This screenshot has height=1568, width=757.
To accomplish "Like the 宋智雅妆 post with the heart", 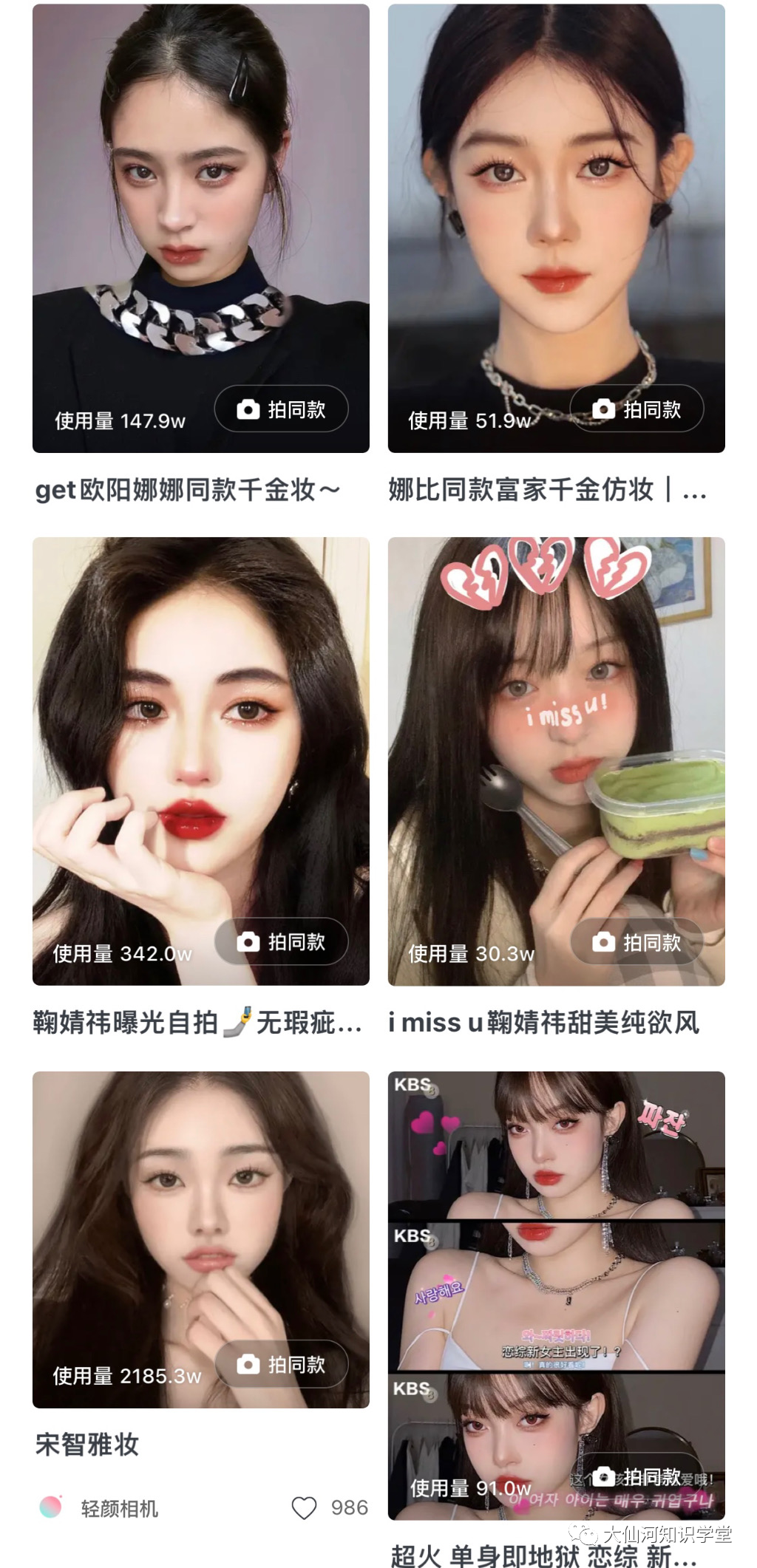I will pyautogui.click(x=304, y=1507).
